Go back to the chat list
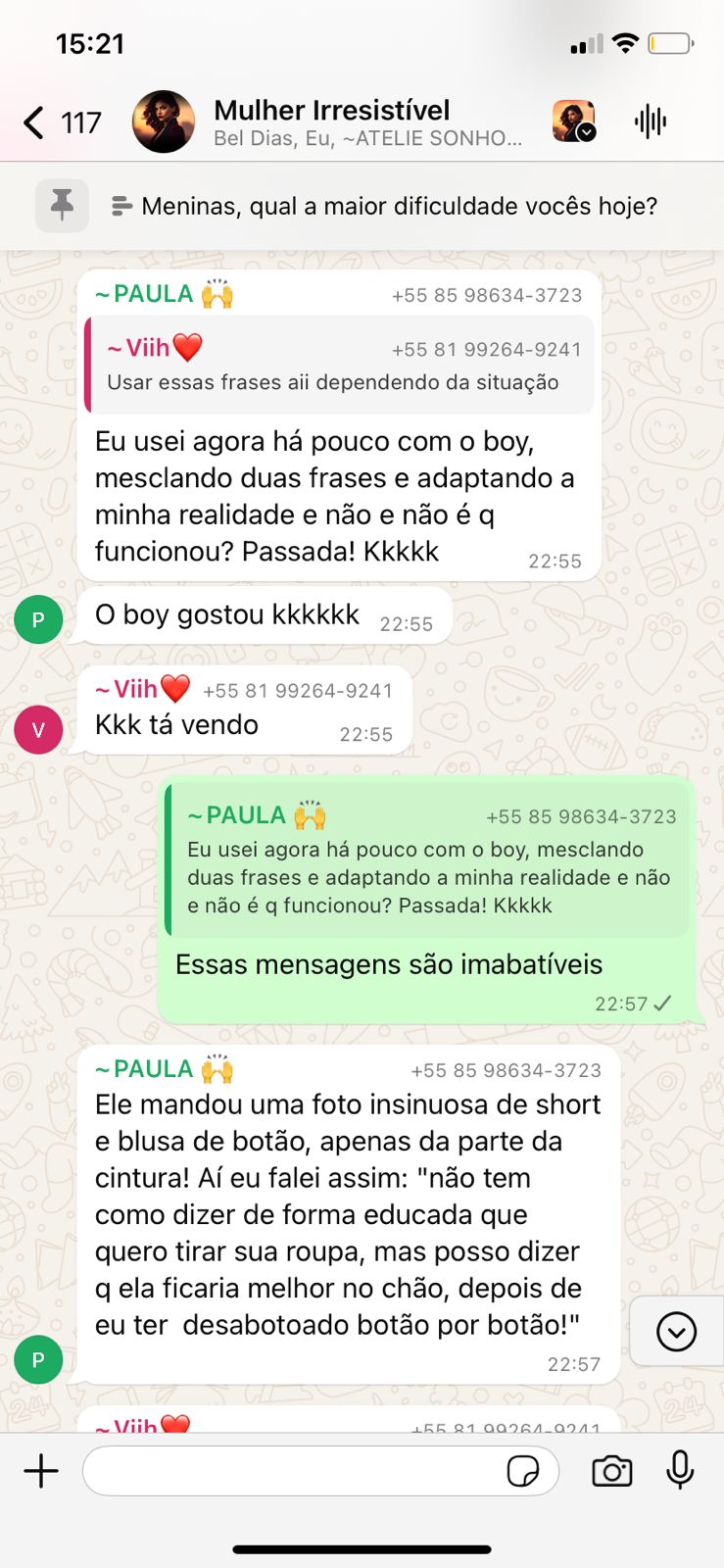 pos(35,122)
